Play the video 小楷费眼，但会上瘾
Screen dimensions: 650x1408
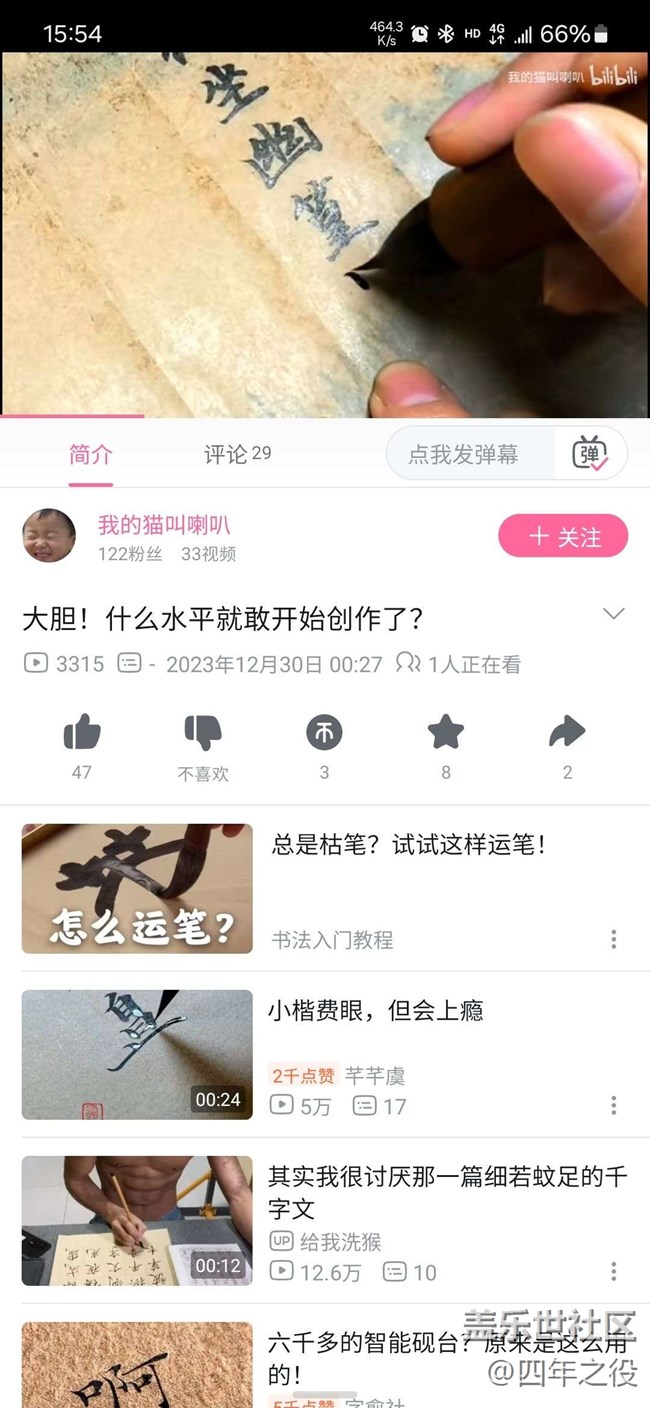coord(137,1054)
